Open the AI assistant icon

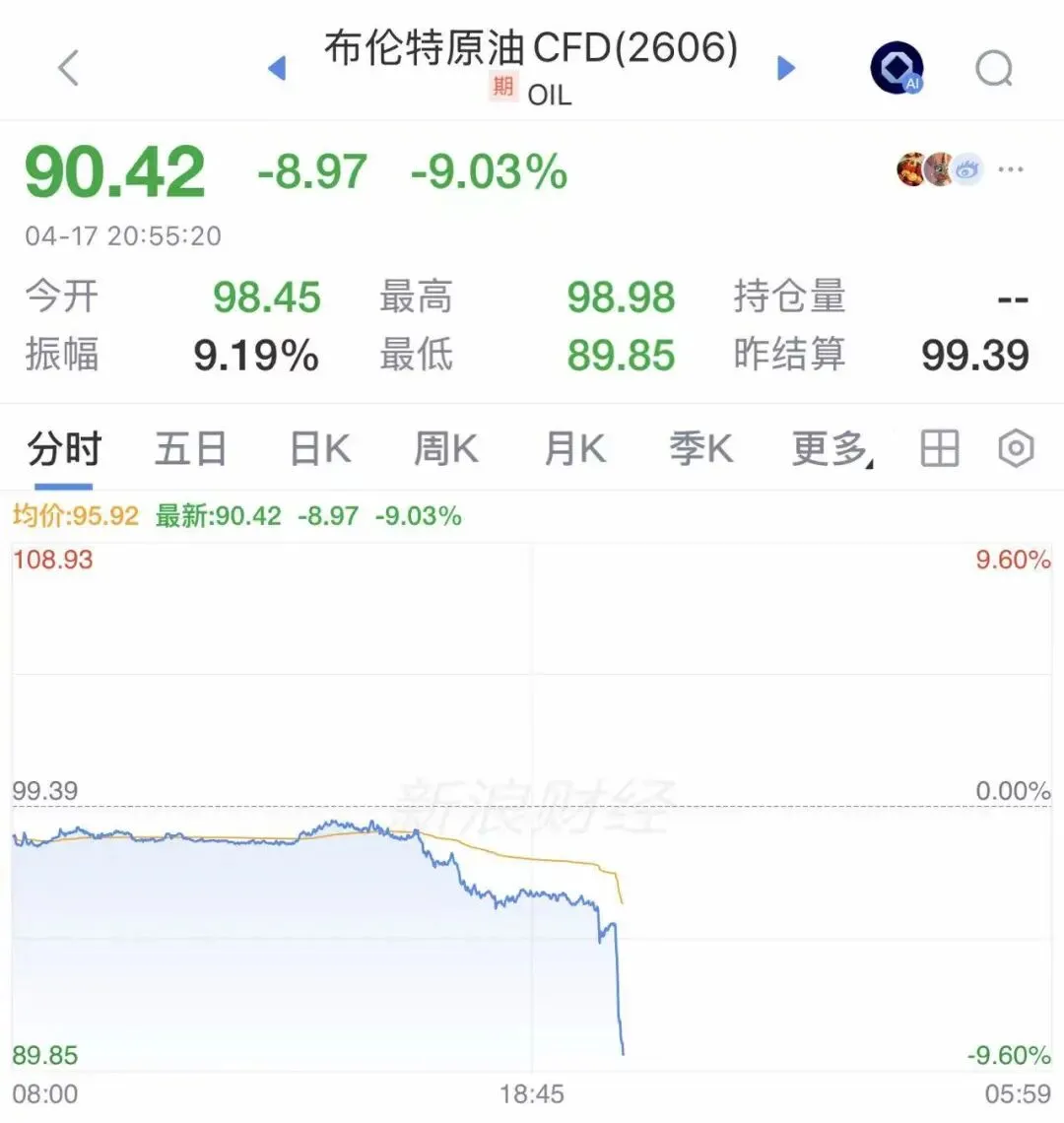point(897,68)
